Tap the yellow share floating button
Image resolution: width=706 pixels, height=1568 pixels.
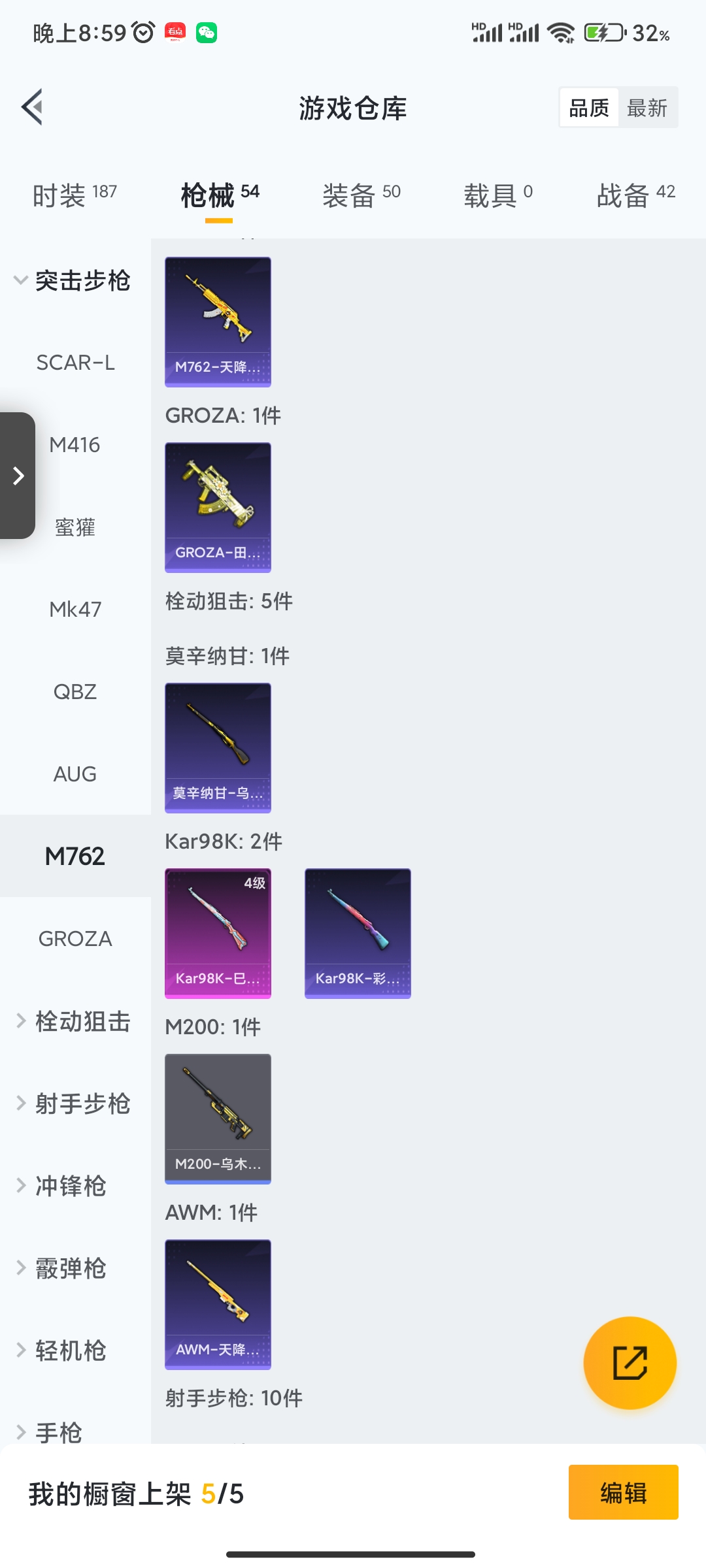[630, 1362]
